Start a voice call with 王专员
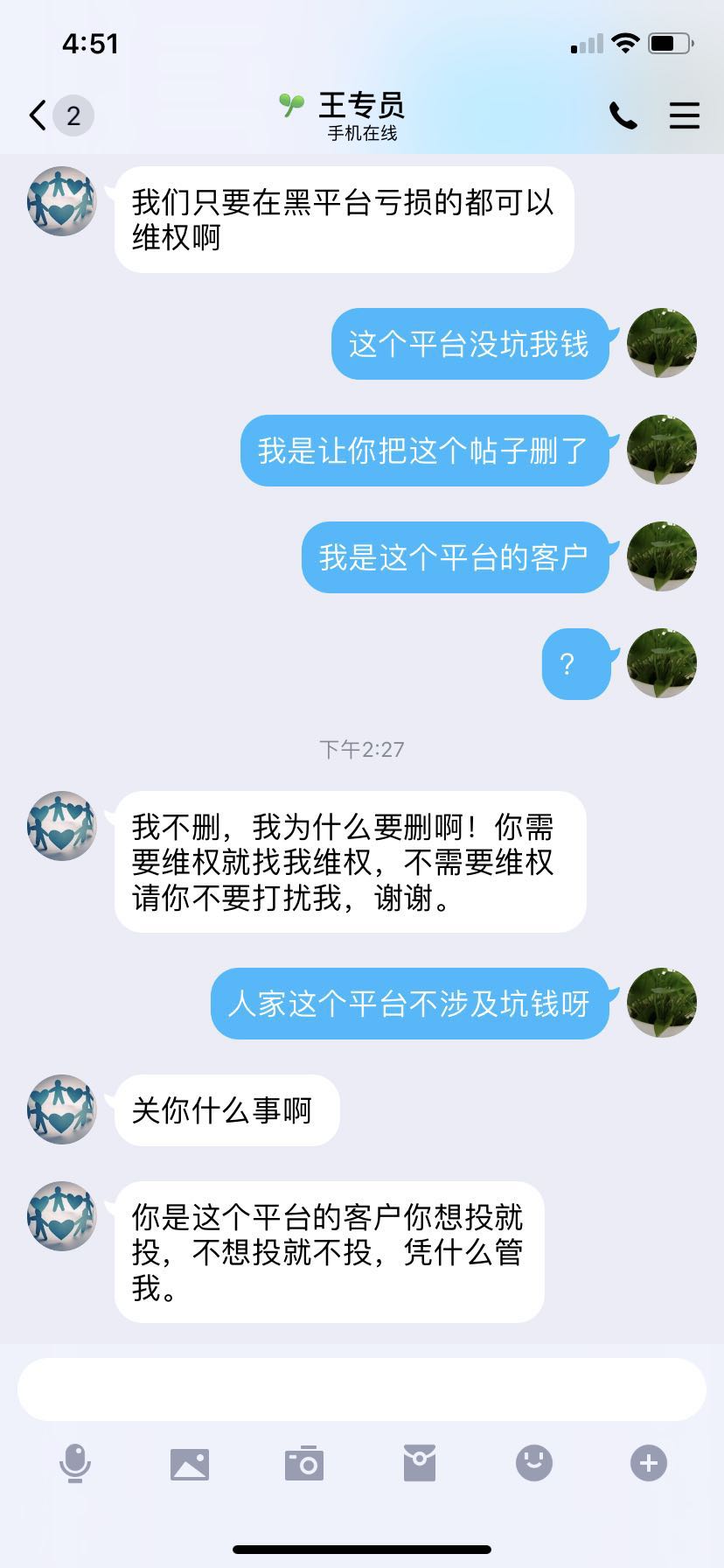The width and height of the screenshot is (724, 1568). [x=623, y=115]
